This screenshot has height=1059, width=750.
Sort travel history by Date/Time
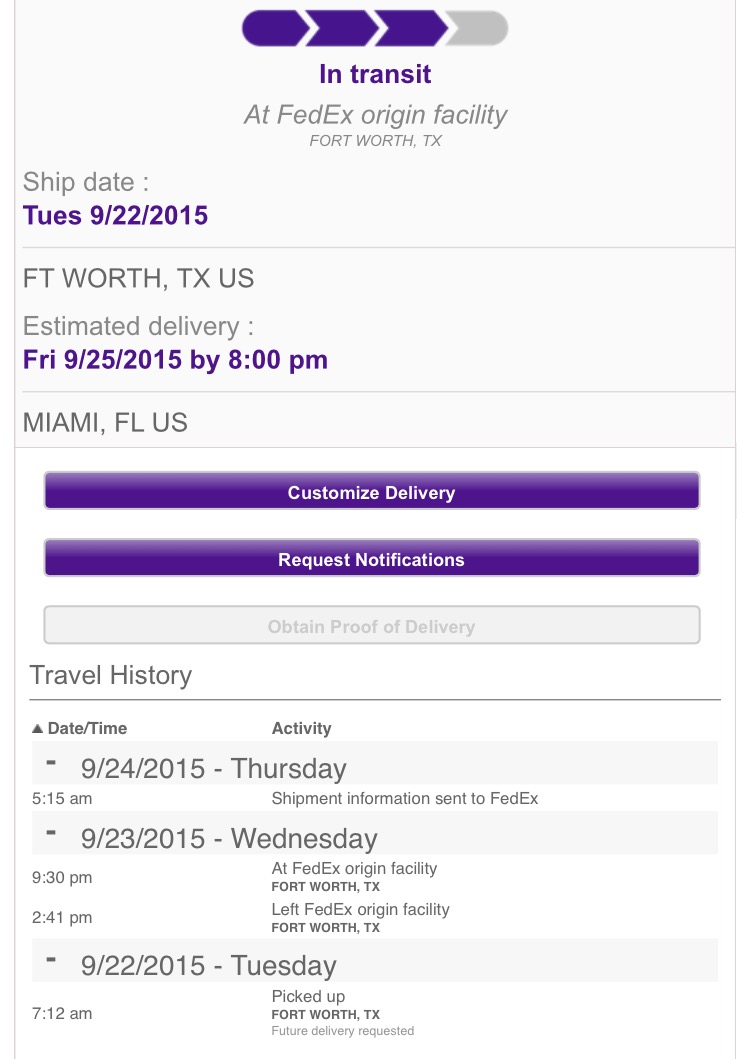(x=80, y=728)
